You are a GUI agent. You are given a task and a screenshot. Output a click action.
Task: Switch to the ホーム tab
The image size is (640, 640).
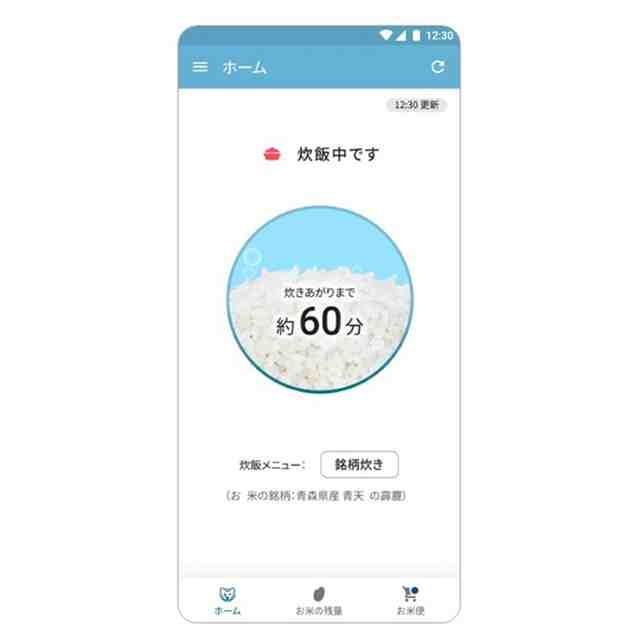(226, 598)
